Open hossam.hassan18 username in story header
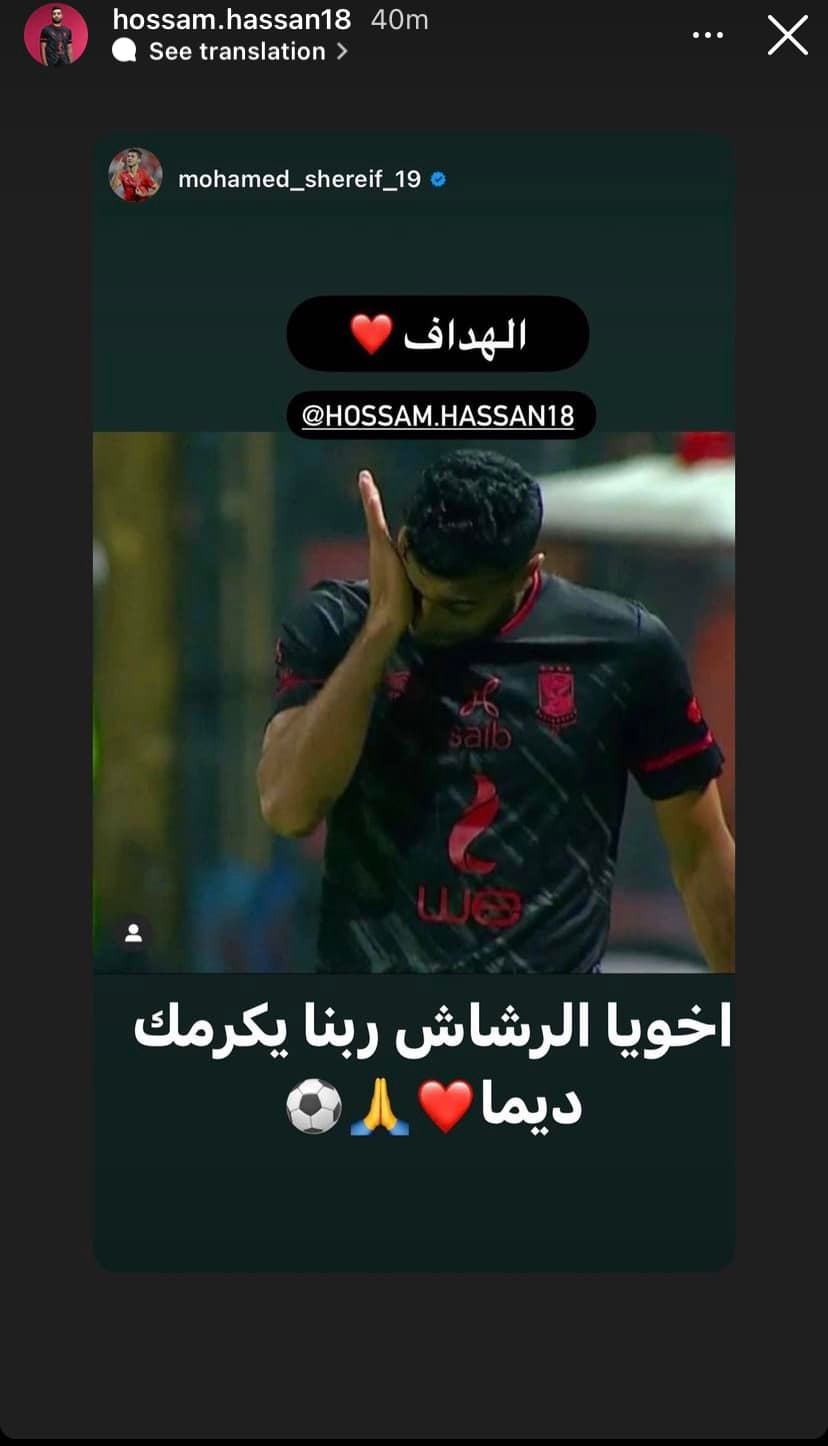The image size is (828, 1446). [232, 20]
